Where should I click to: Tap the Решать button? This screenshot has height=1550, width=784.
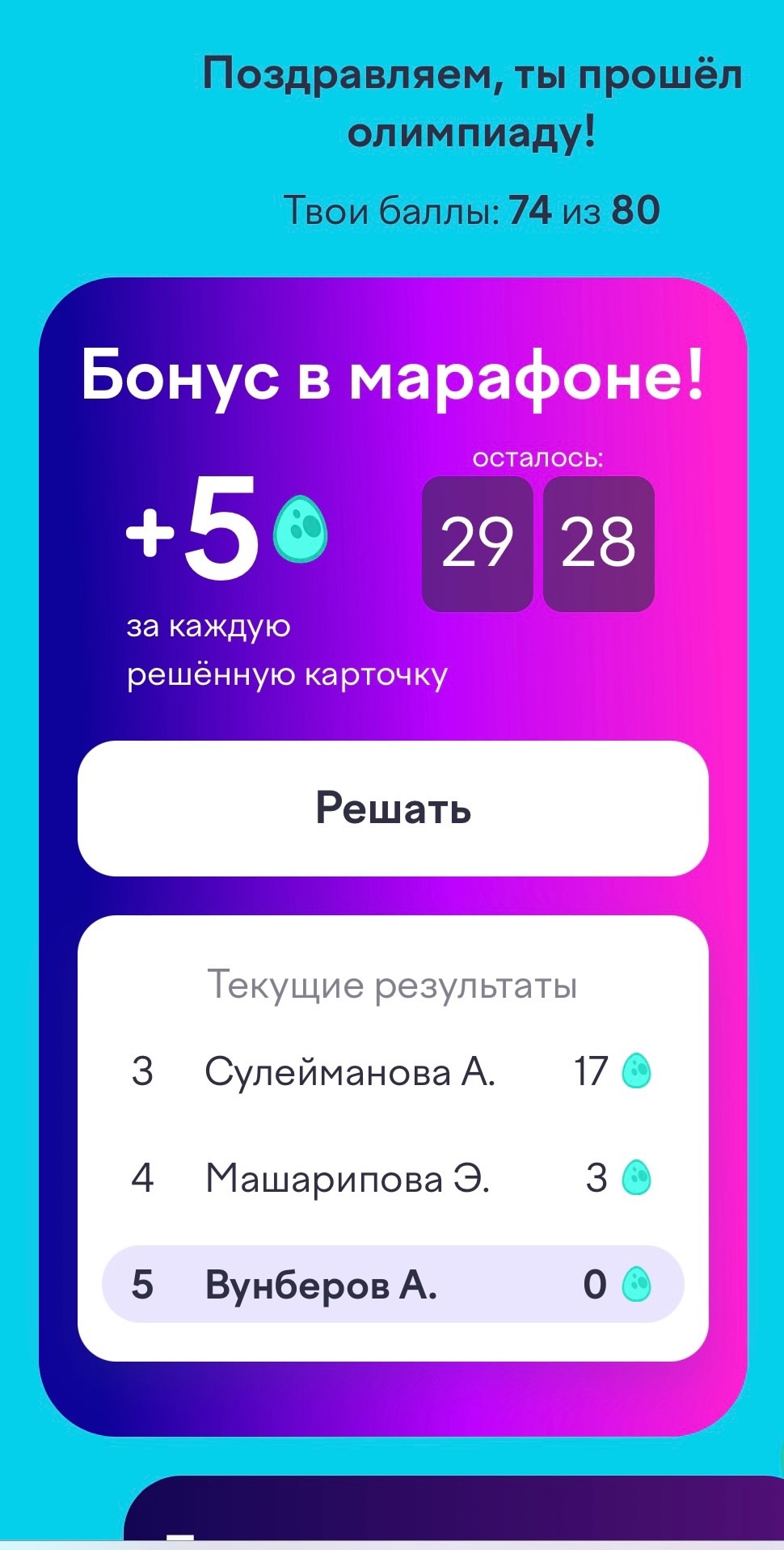click(393, 809)
